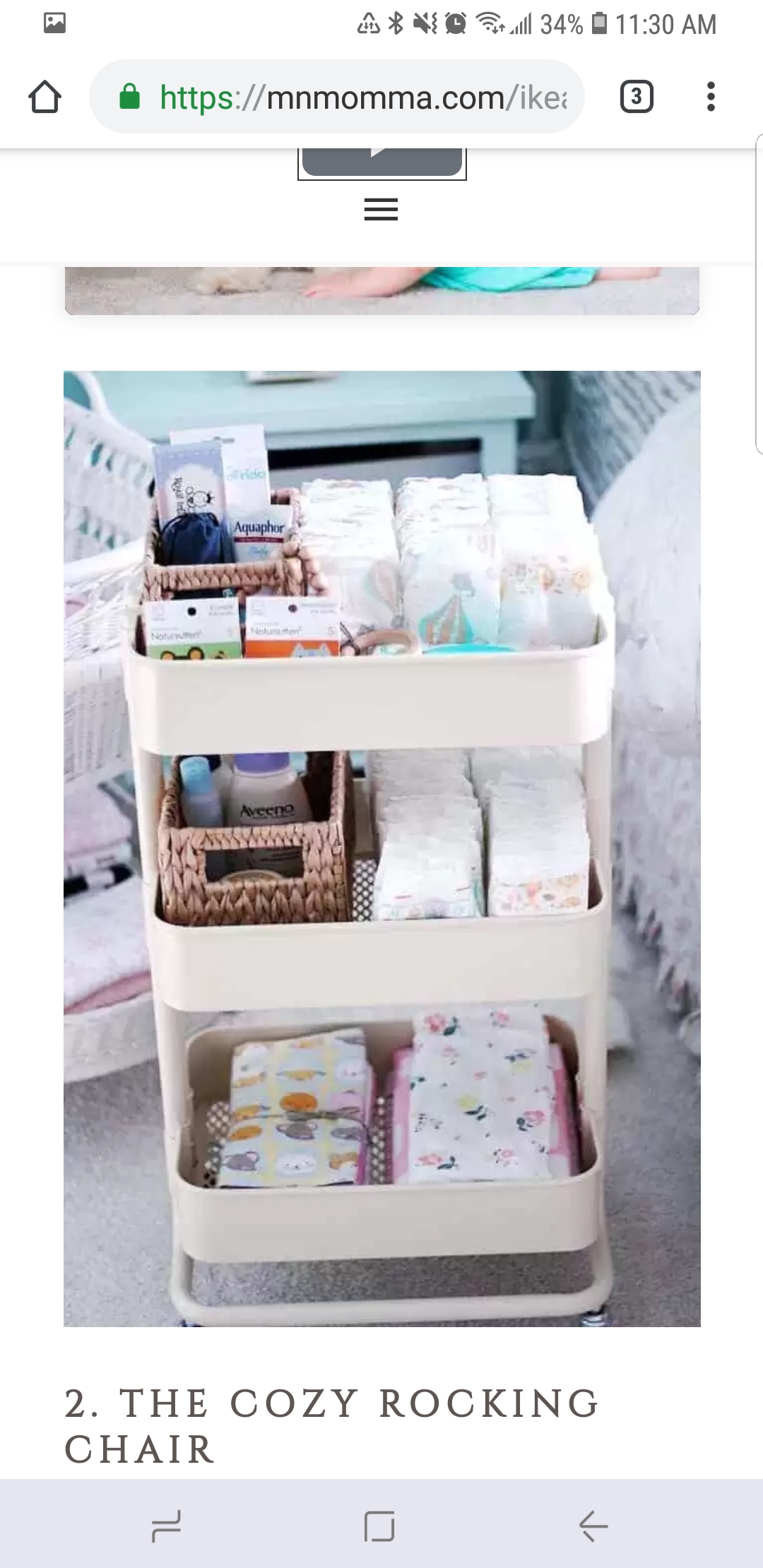Open the Chrome overflow menu
The image size is (763, 1568).
(711, 97)
